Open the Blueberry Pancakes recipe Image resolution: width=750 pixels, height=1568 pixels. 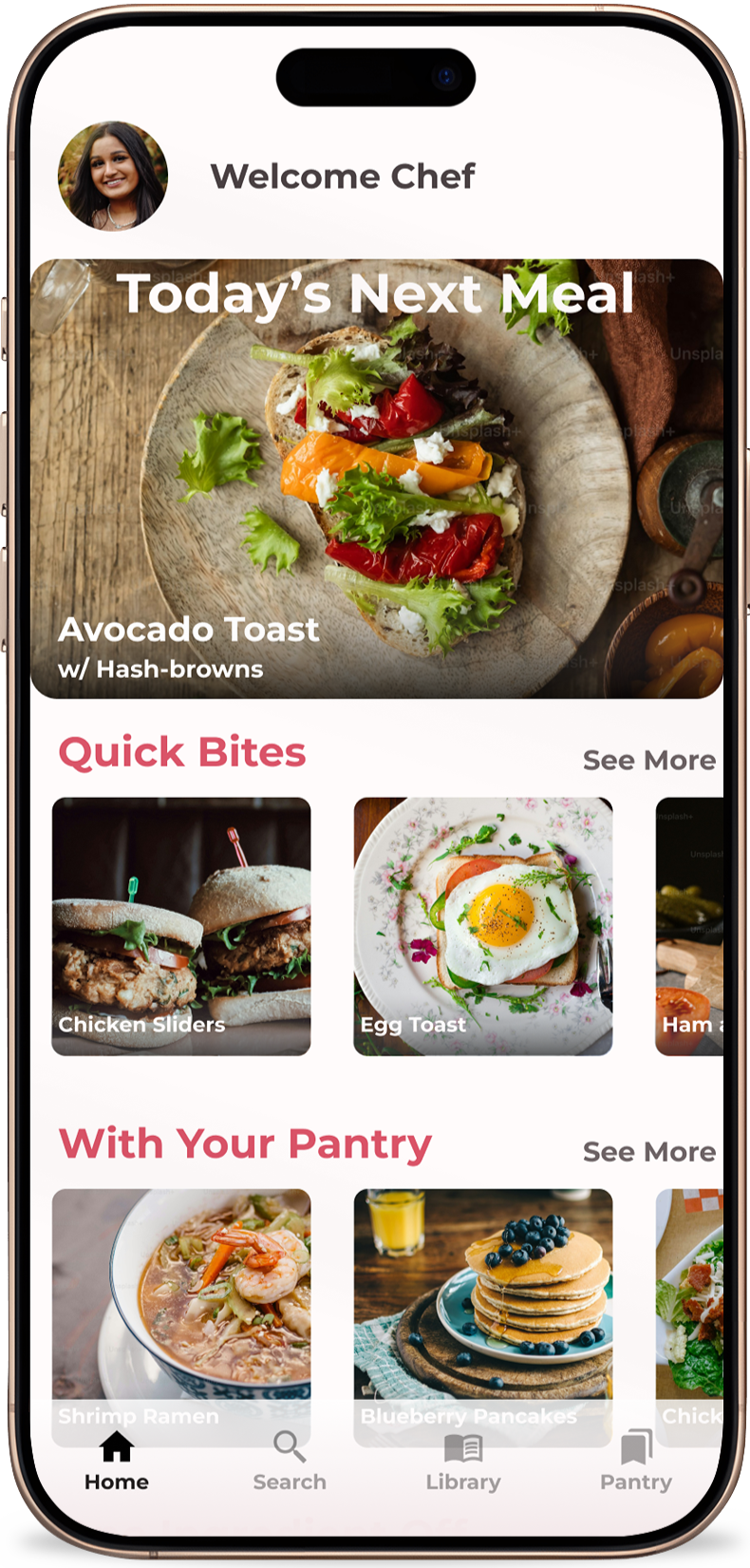pos(483,1311)
